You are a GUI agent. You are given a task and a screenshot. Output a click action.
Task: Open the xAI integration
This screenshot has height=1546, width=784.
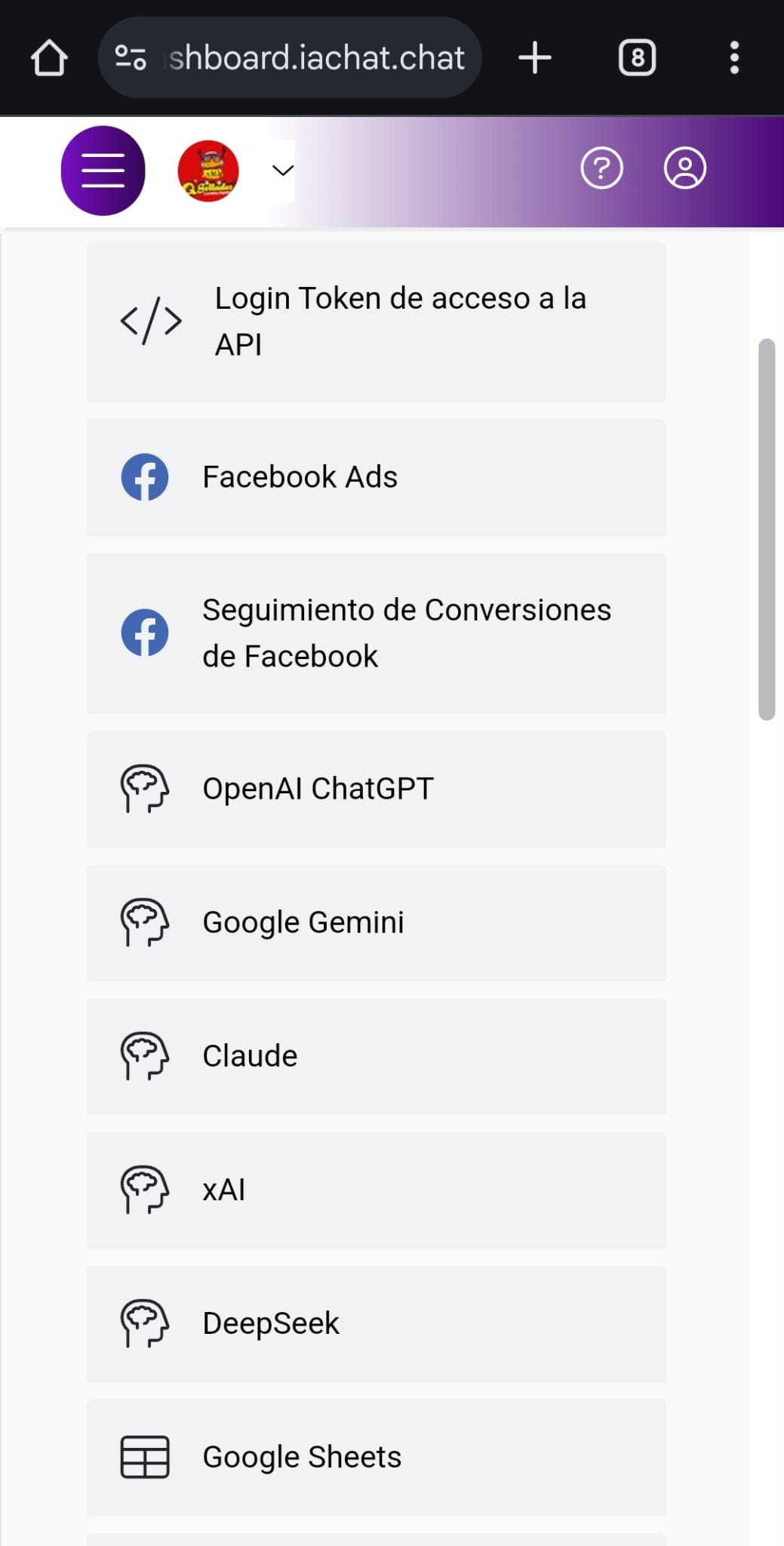[376, 1190]
